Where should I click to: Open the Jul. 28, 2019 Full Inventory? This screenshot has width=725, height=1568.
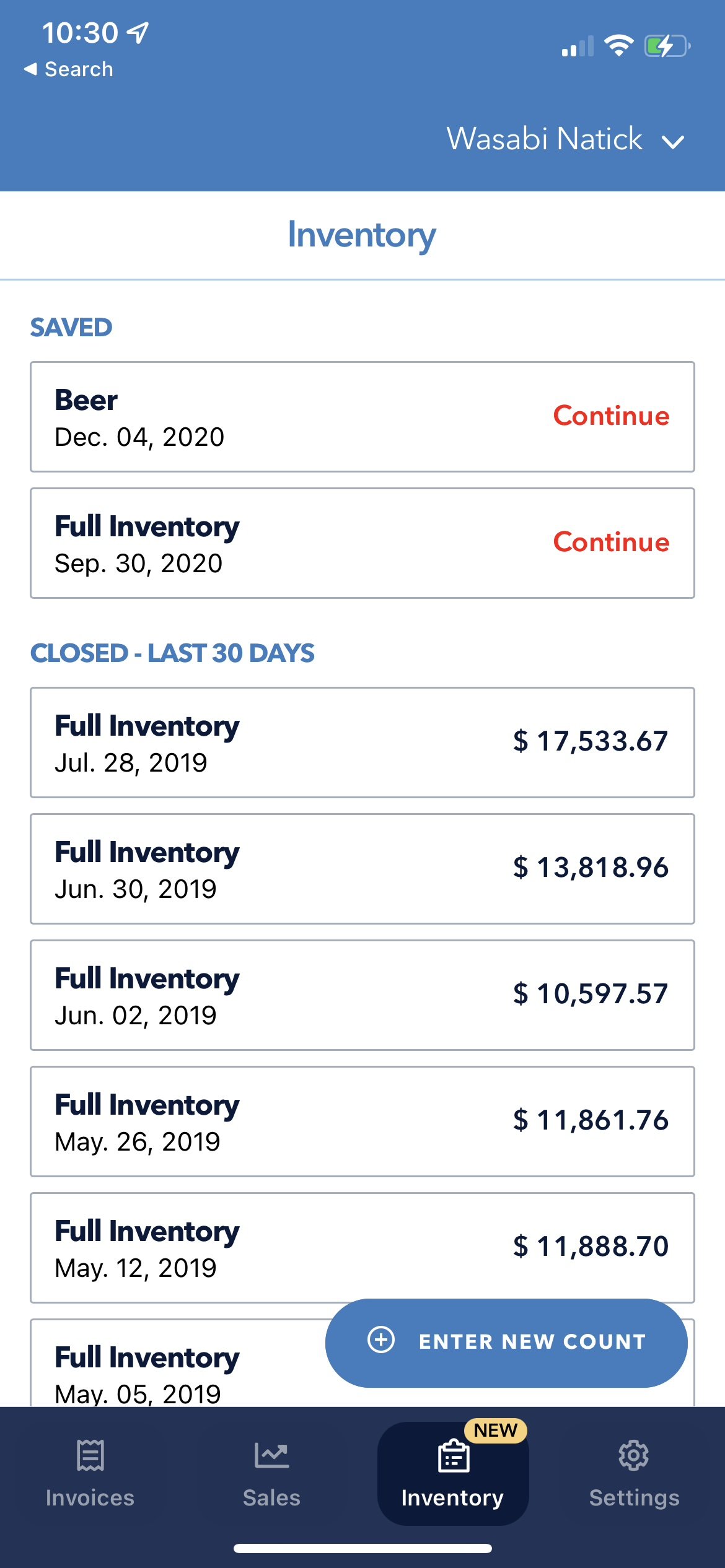click(x=362, y=743)
